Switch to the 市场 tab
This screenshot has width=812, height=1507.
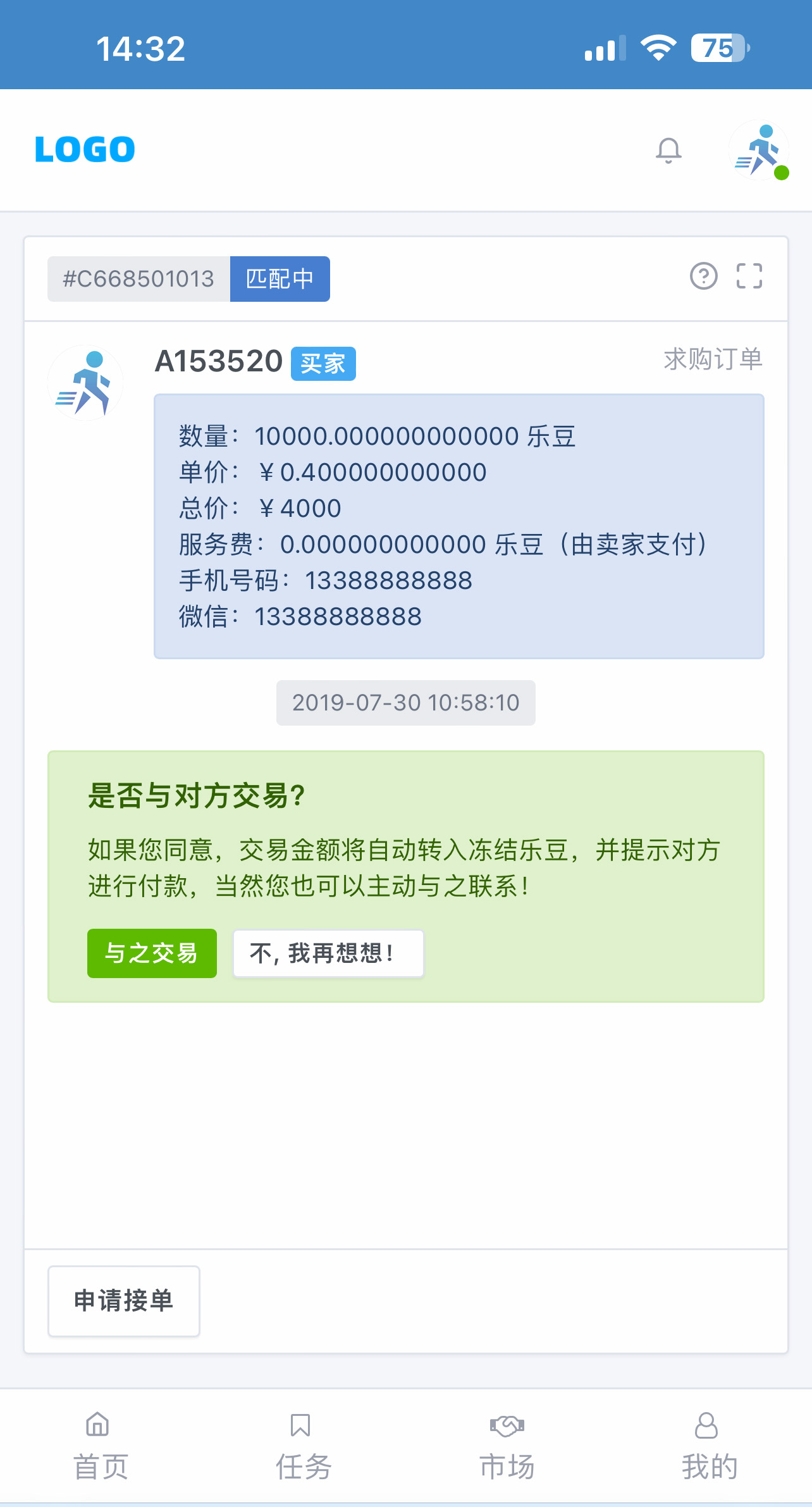(x=507, y=1447)
